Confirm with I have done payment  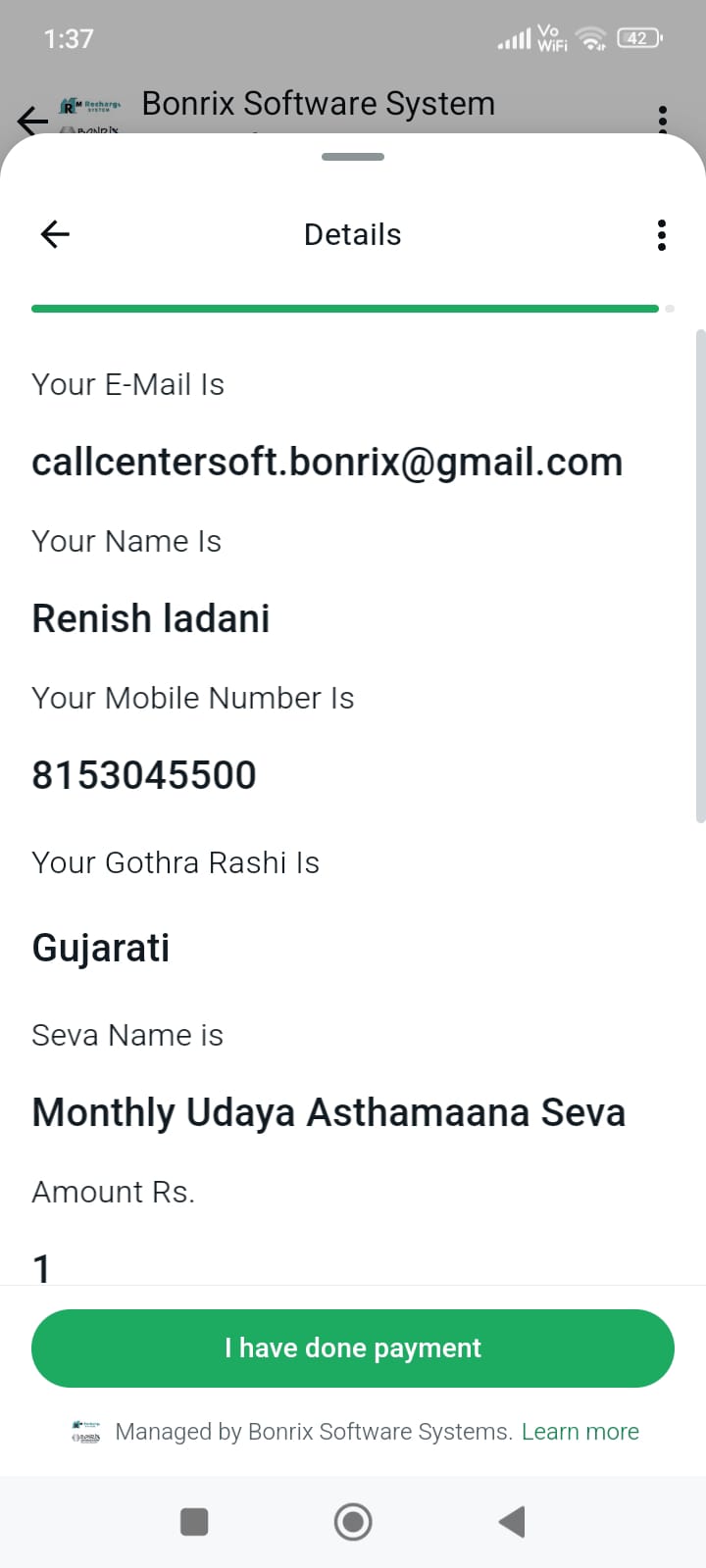[x=353, y=1348]
